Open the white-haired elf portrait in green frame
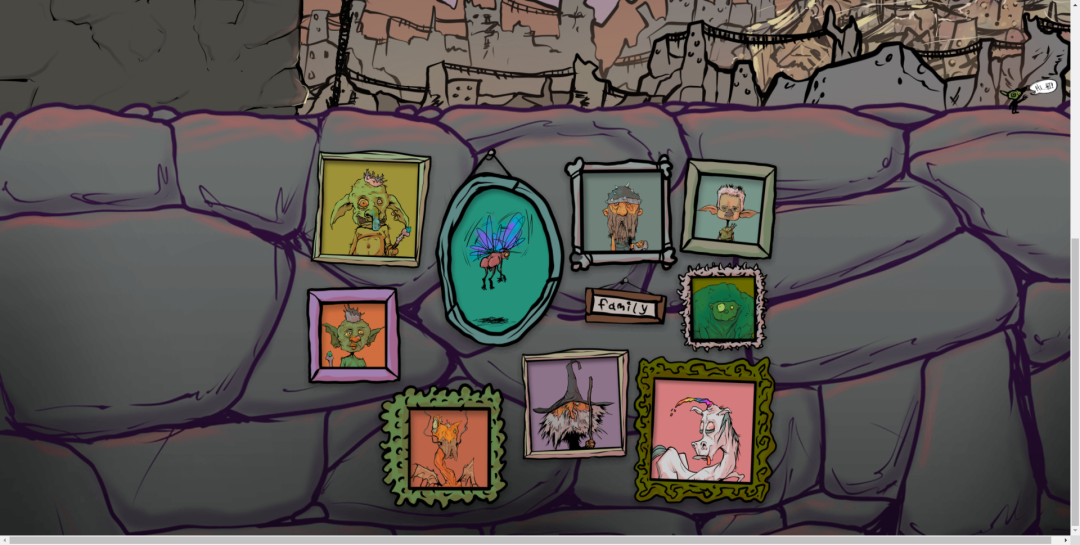 tap(729, 209)
